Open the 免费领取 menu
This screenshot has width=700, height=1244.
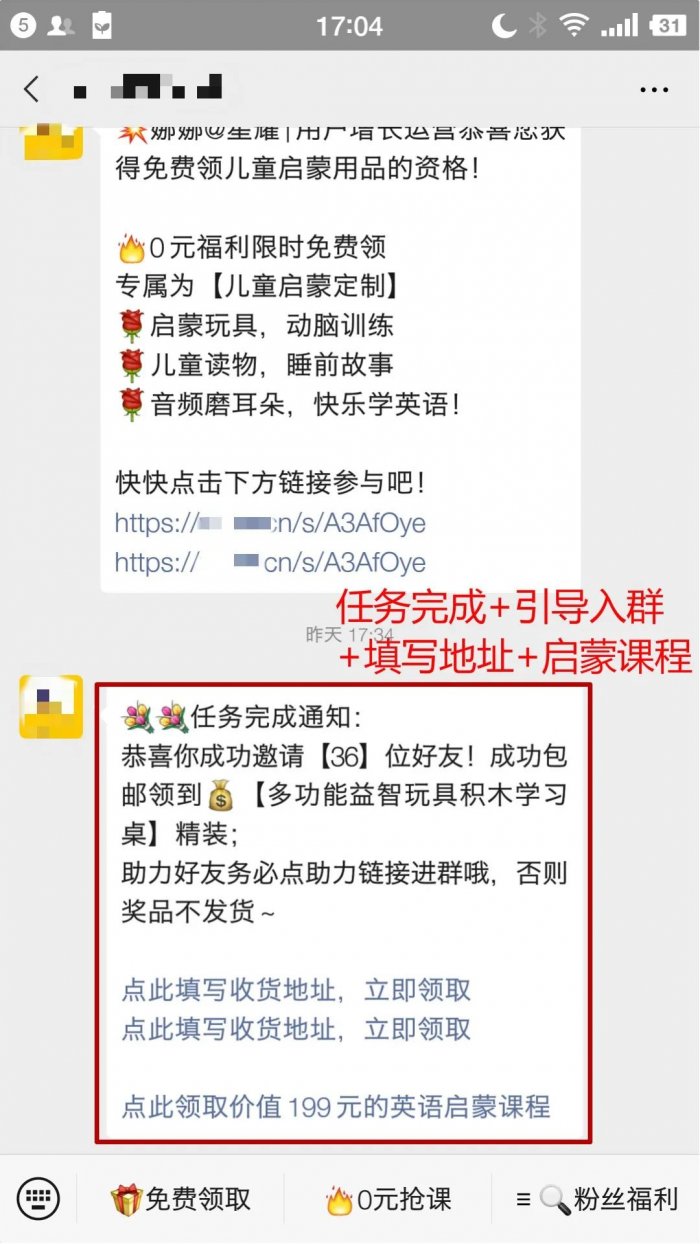click(x=181, y=1199)
